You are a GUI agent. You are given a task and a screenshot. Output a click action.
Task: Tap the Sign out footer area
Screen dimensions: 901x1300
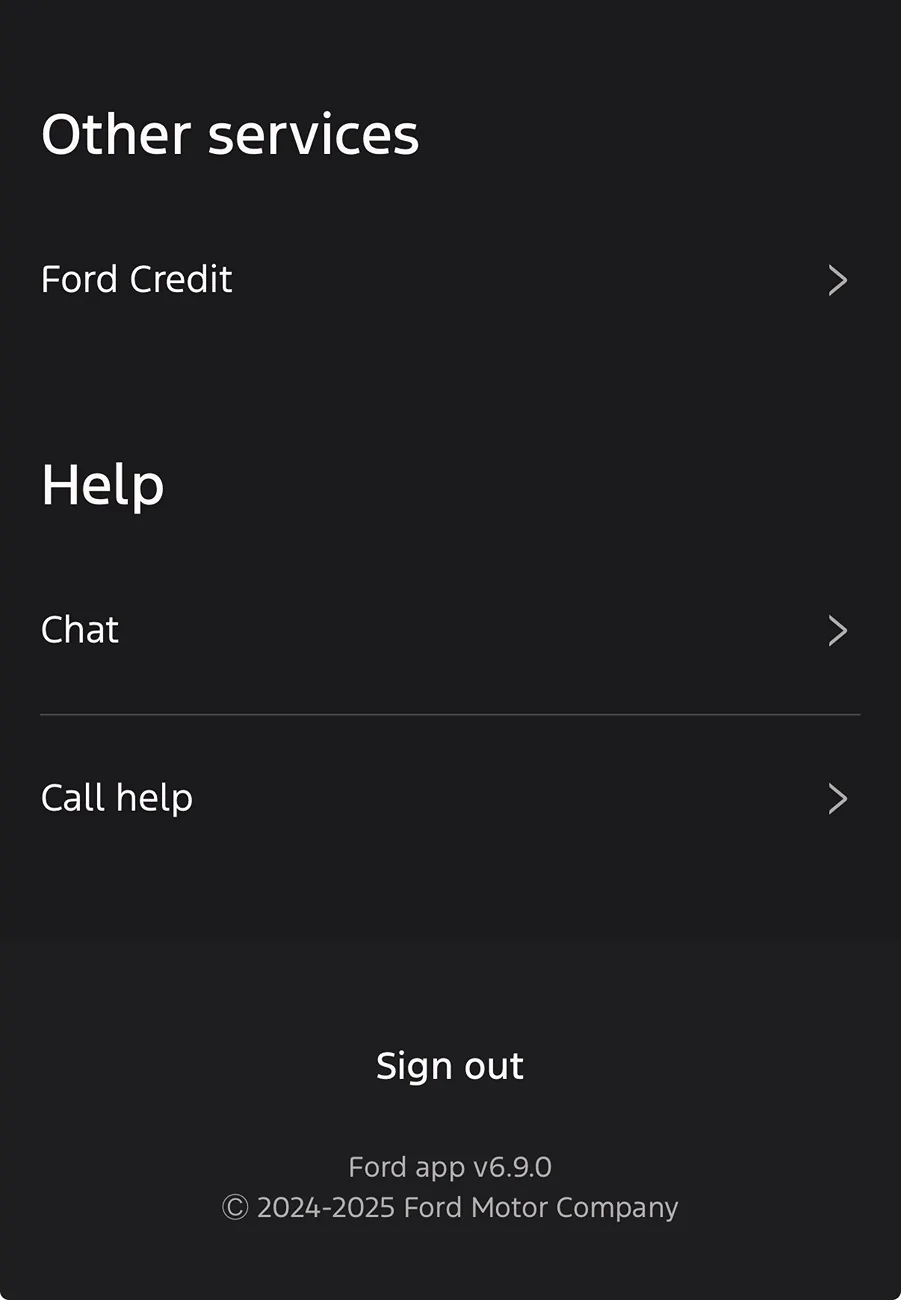449,1065
